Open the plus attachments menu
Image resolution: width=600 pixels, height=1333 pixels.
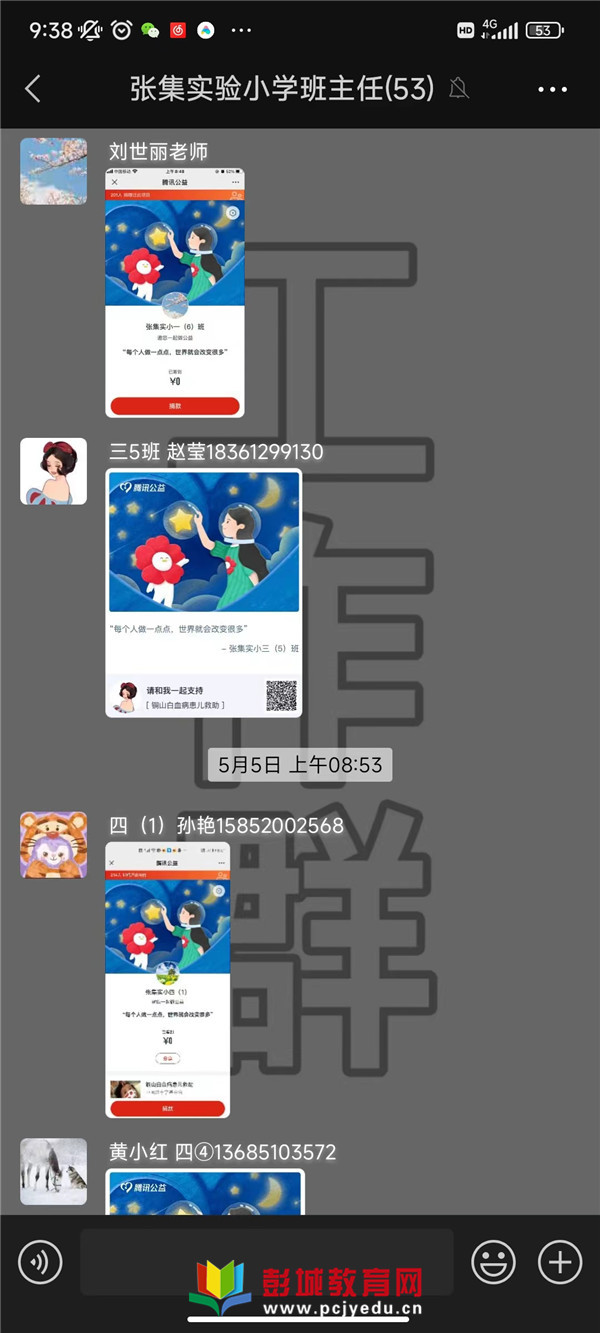[x=560, y=1262]
